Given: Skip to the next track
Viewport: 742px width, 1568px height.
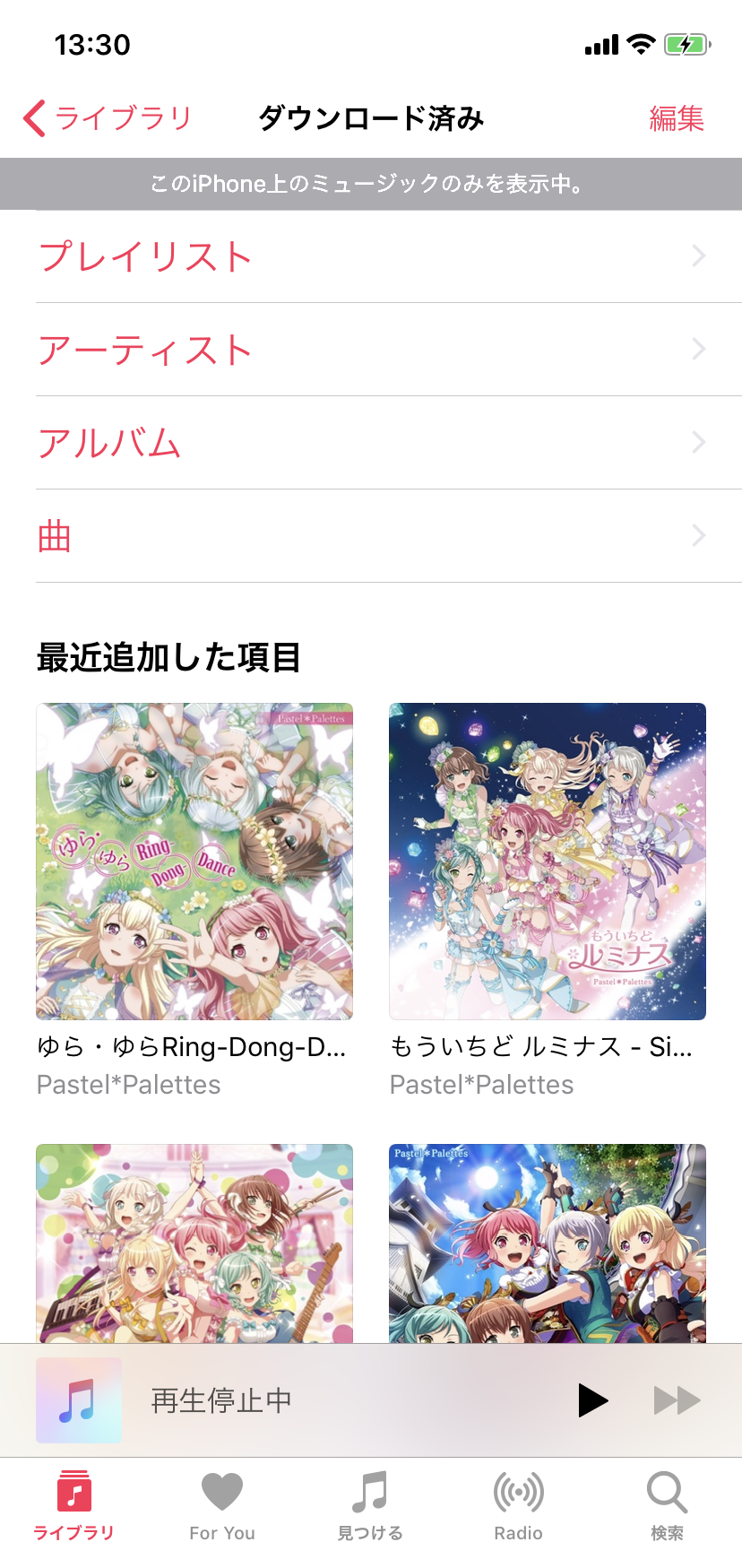Looking at the screenshot, I should (x=677, y=1400).
